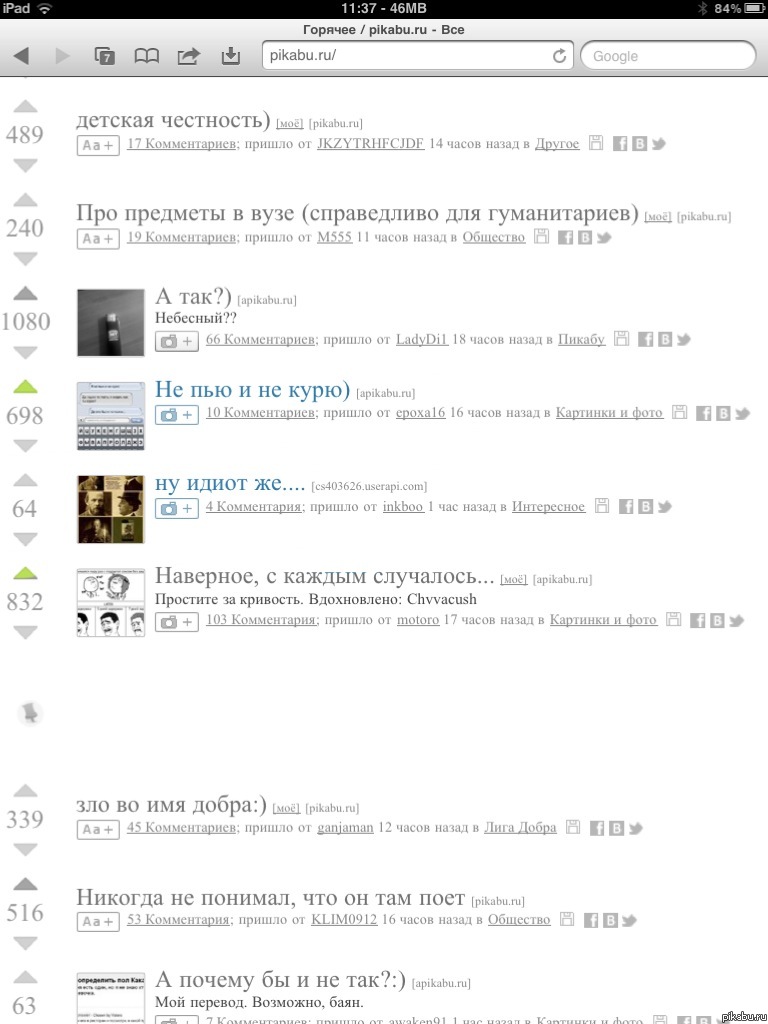The width and height of the screenshot is (768, 1024).
Task: Upvote "Никогда не понимал, что он там поет"
Action: (25, 883)
